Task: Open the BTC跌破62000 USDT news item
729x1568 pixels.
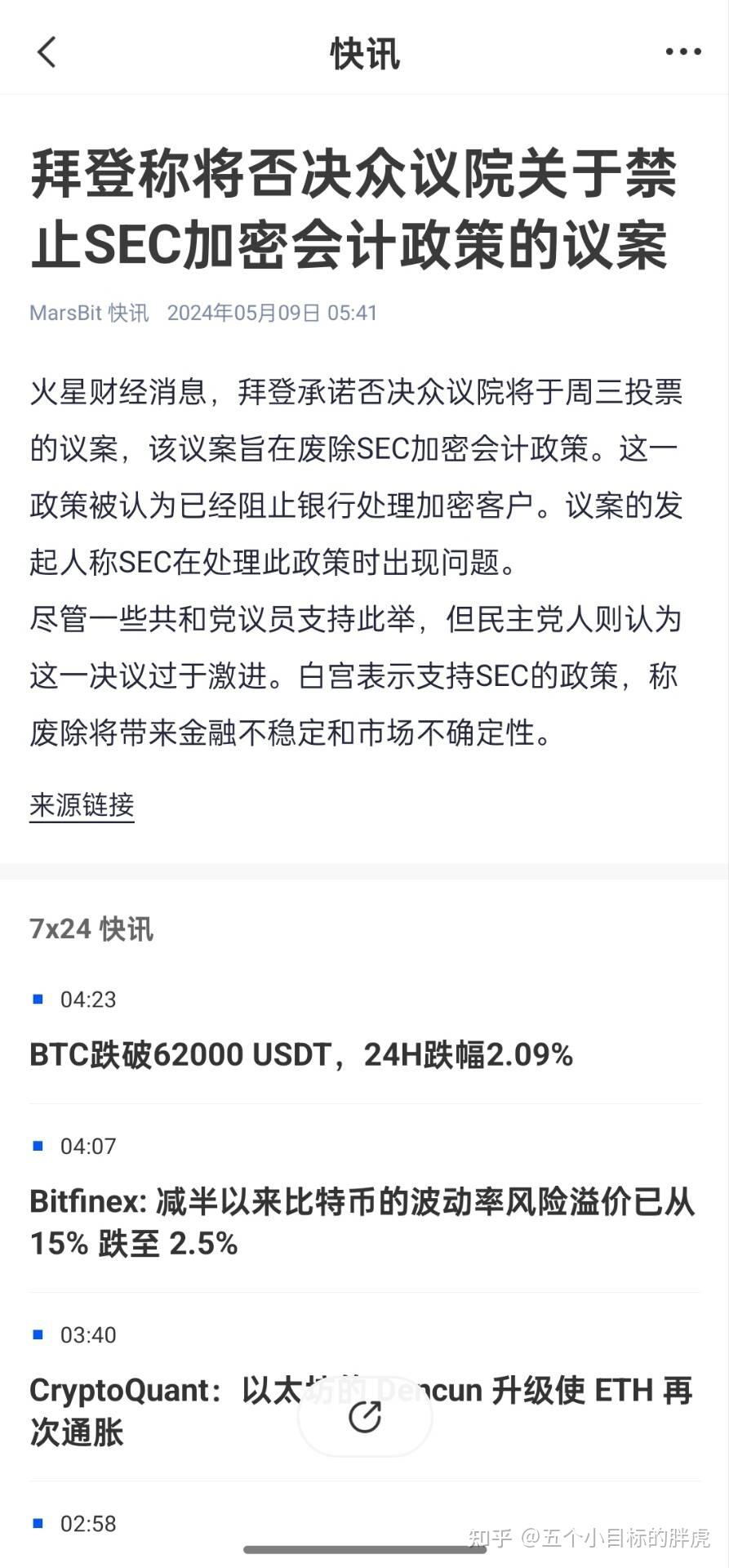Action: 300,1054
